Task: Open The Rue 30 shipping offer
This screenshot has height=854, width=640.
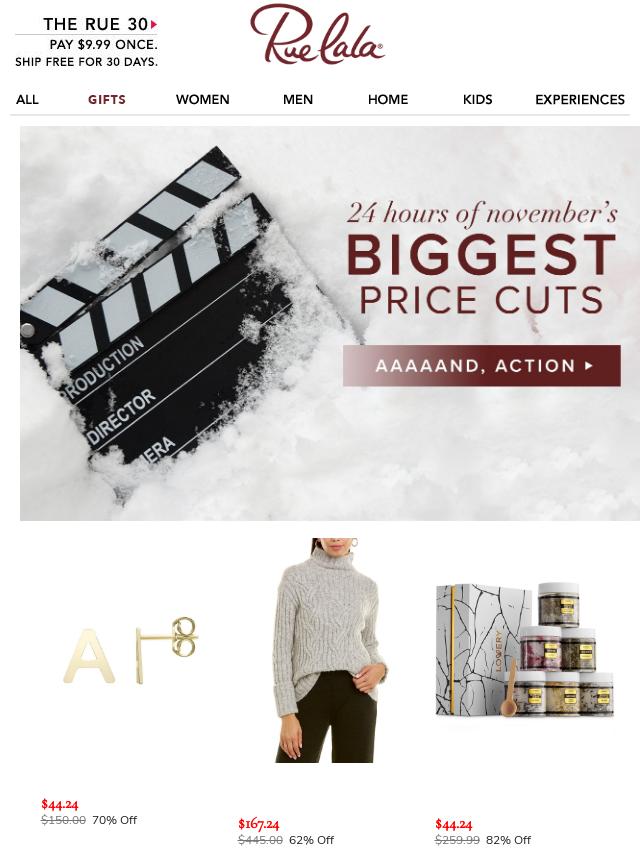Action: point(87,42)
